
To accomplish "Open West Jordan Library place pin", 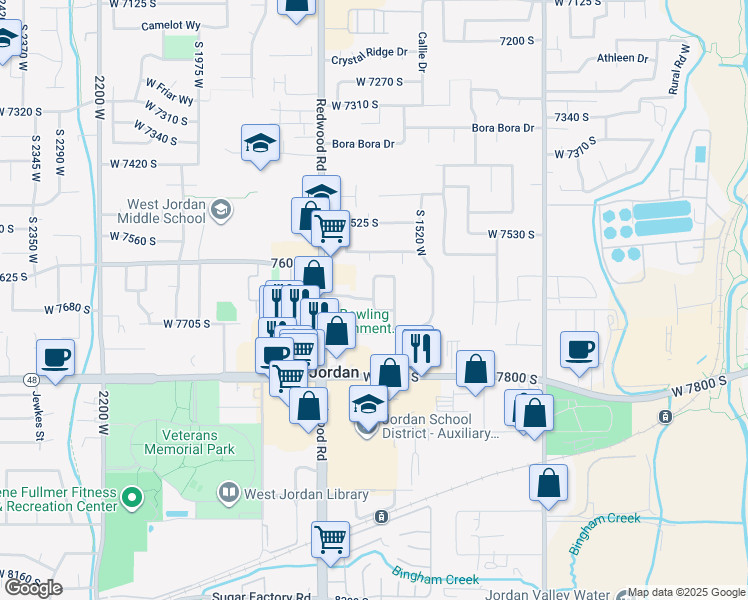I will [229, 493].
